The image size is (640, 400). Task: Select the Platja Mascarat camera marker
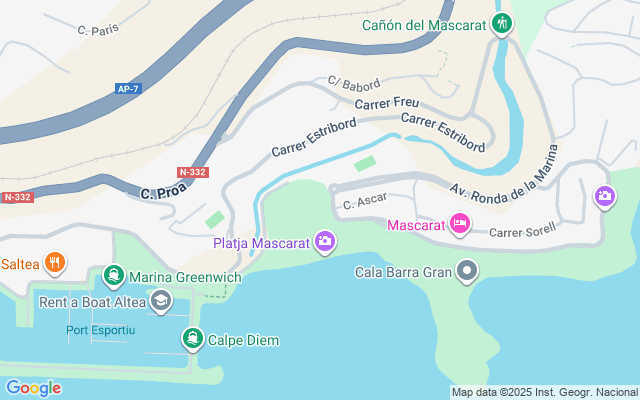(x=325, y=241)
